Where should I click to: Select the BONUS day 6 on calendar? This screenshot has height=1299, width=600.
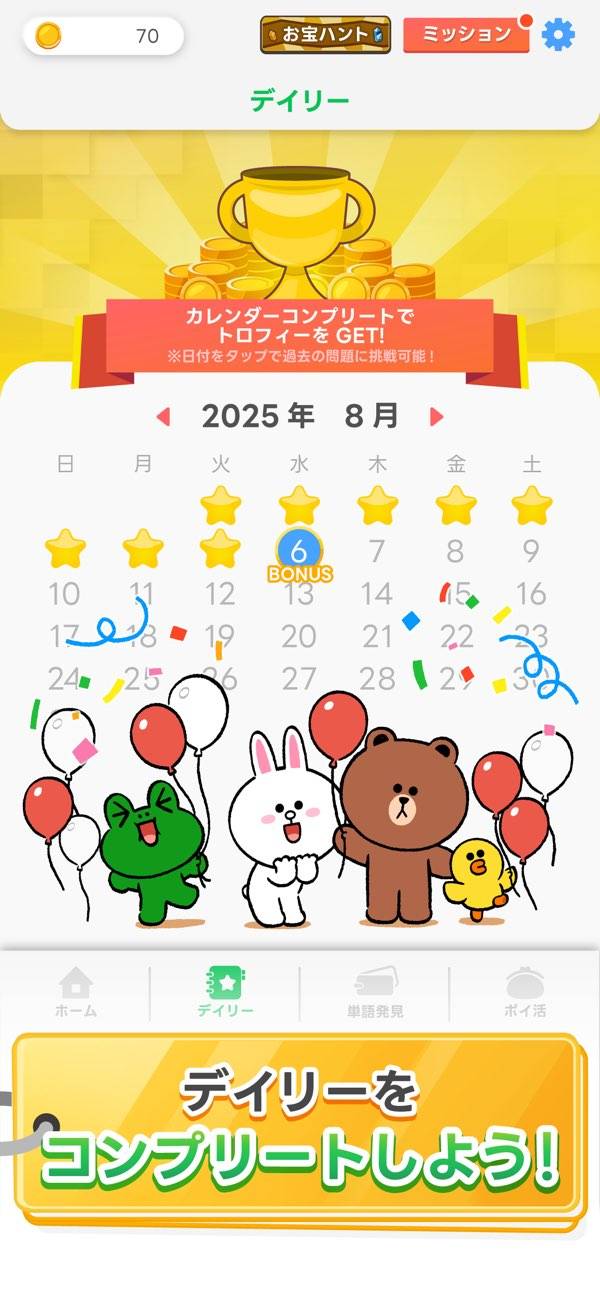(299, 553)
